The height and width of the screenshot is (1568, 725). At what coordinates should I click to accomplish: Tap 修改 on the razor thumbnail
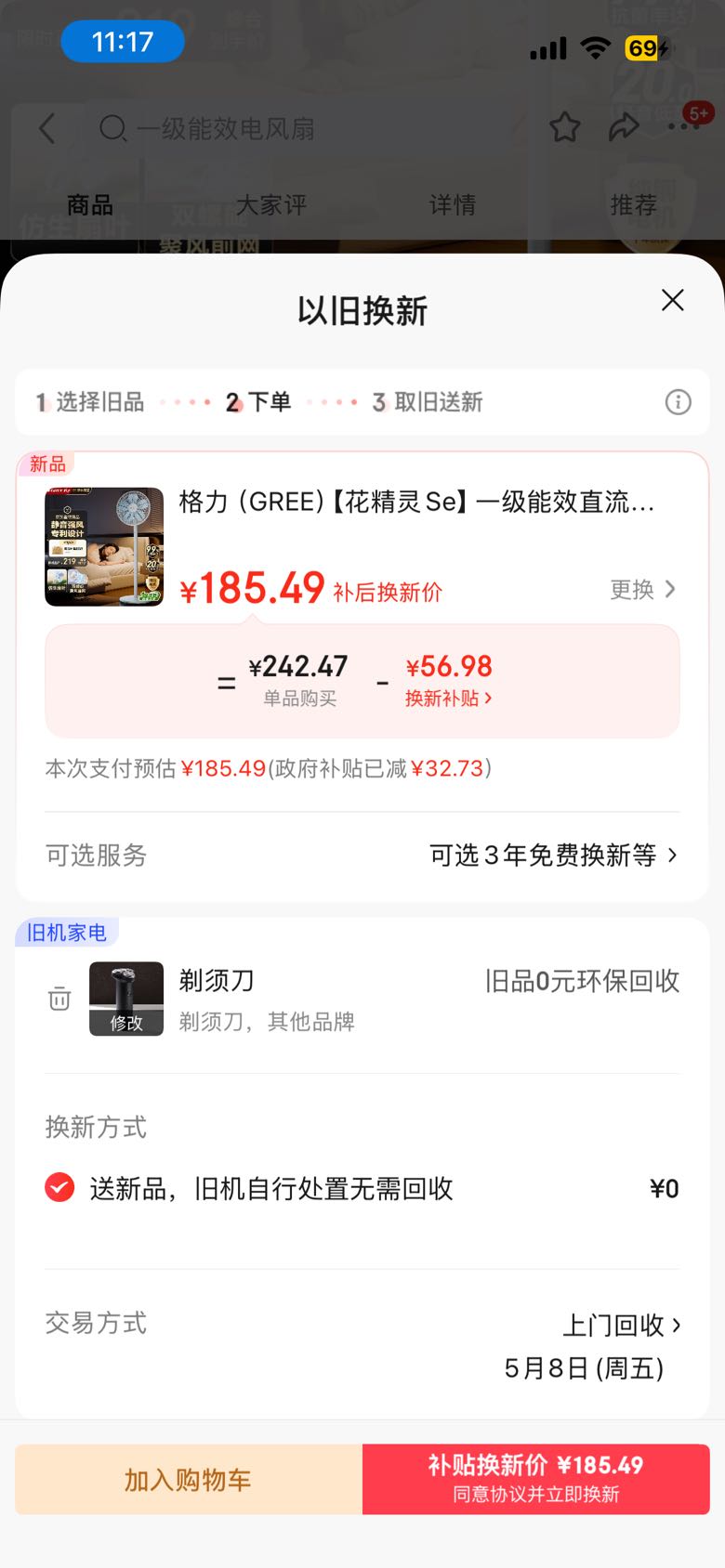(x=126, y=1022)
